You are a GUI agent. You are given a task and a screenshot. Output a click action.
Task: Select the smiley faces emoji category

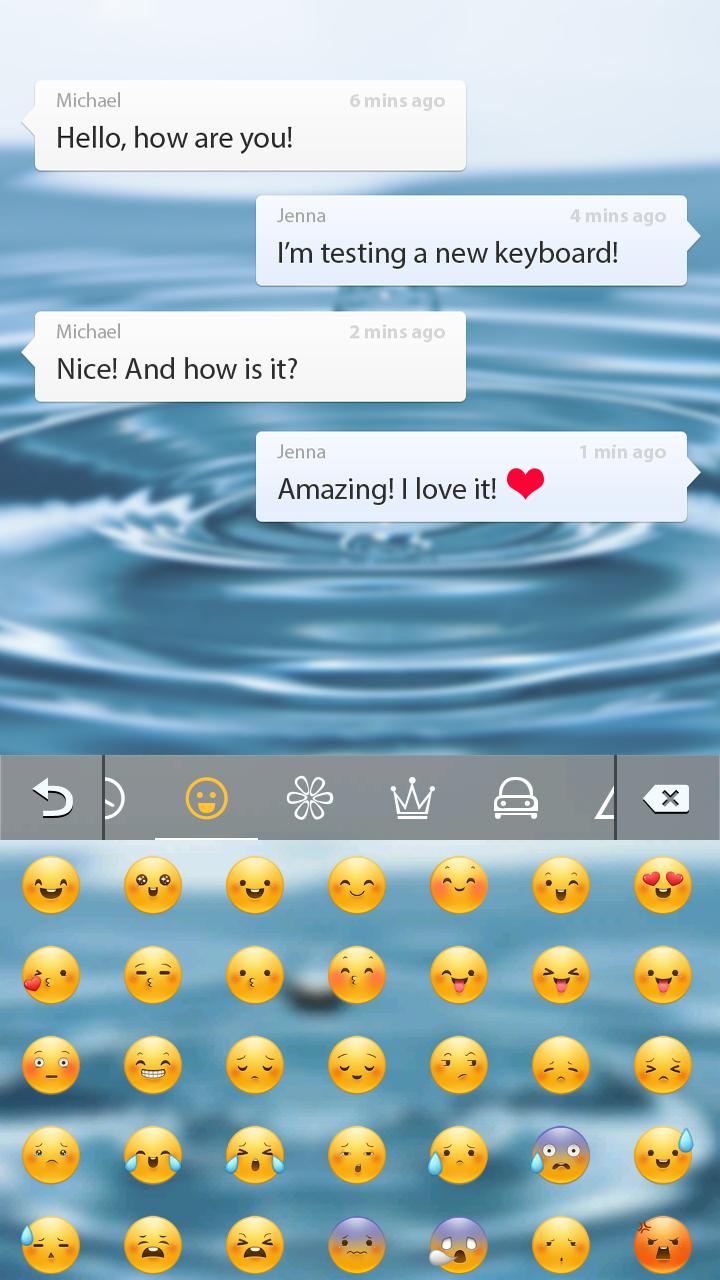tap(207, 798)
